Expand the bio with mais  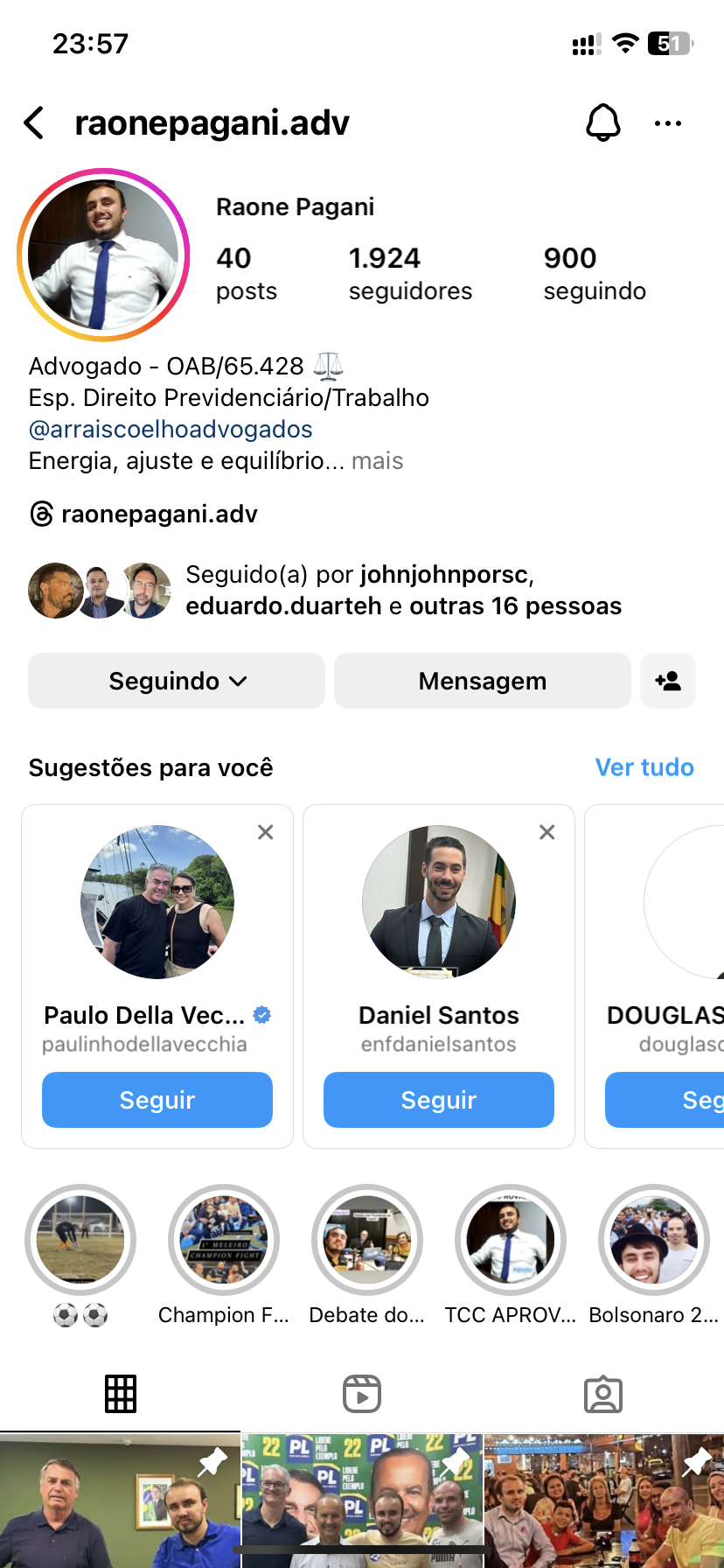[x=377, y=461]
